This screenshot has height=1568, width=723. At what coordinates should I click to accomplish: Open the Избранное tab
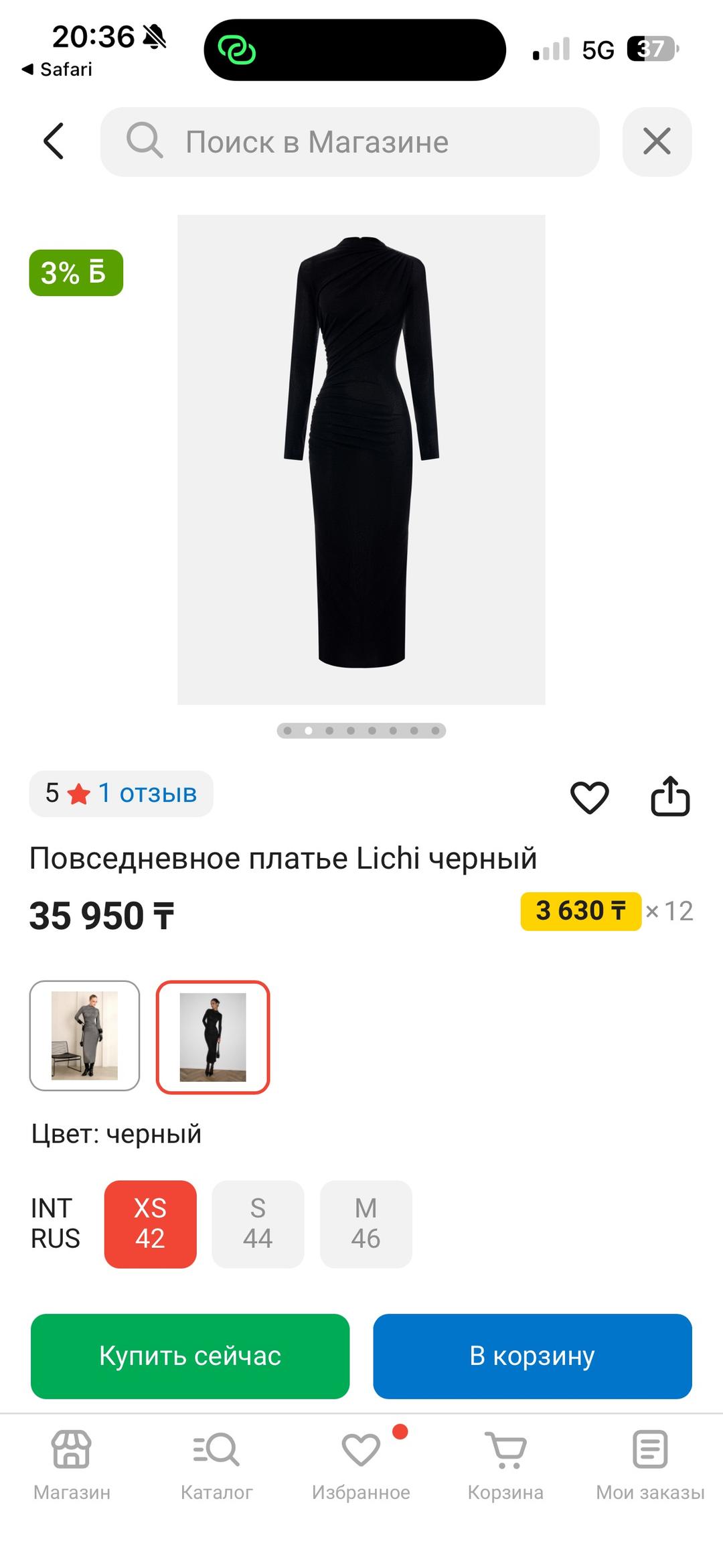coord(361,1466)
